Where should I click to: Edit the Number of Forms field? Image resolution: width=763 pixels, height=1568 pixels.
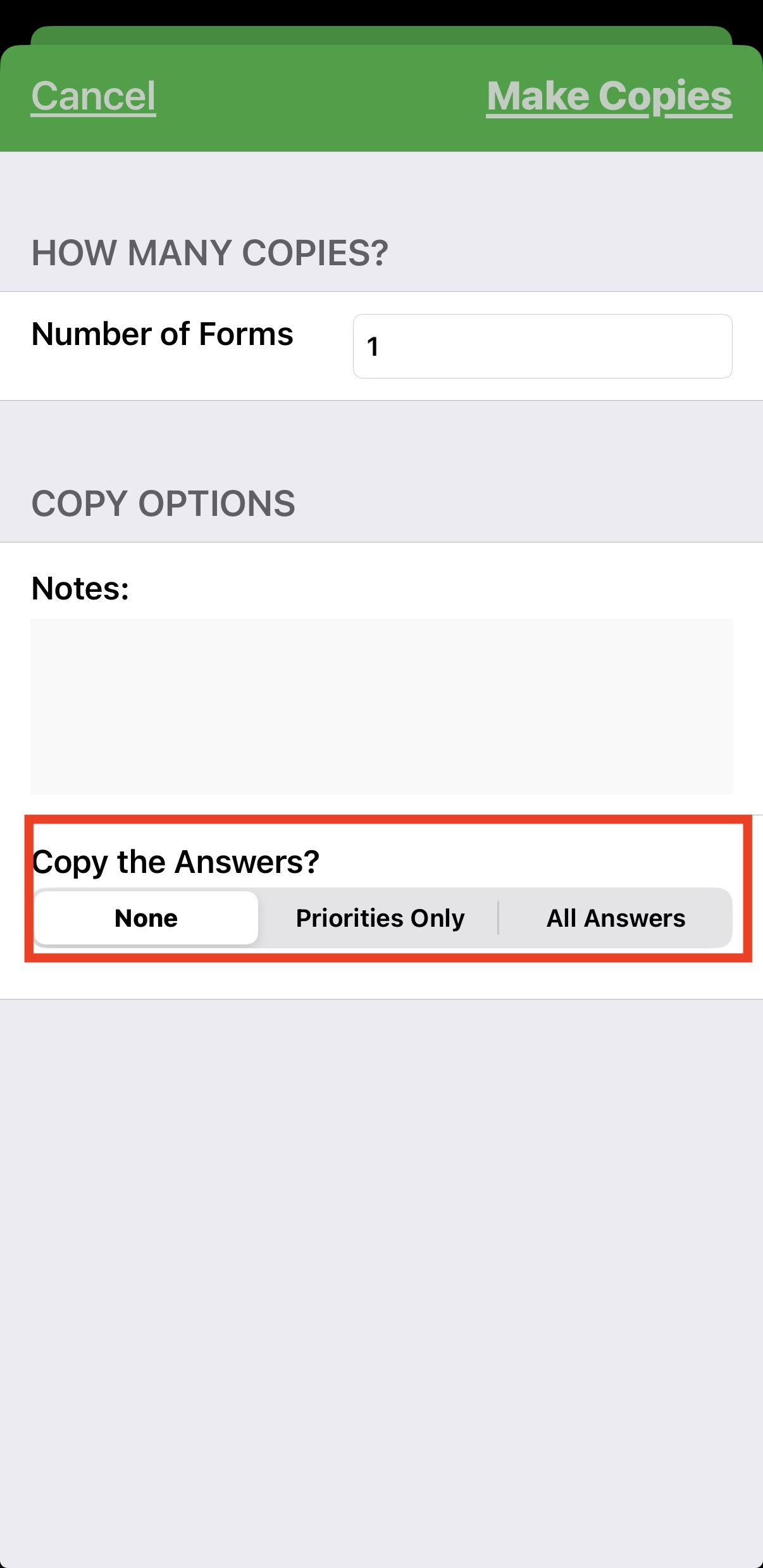click(542, 346)
